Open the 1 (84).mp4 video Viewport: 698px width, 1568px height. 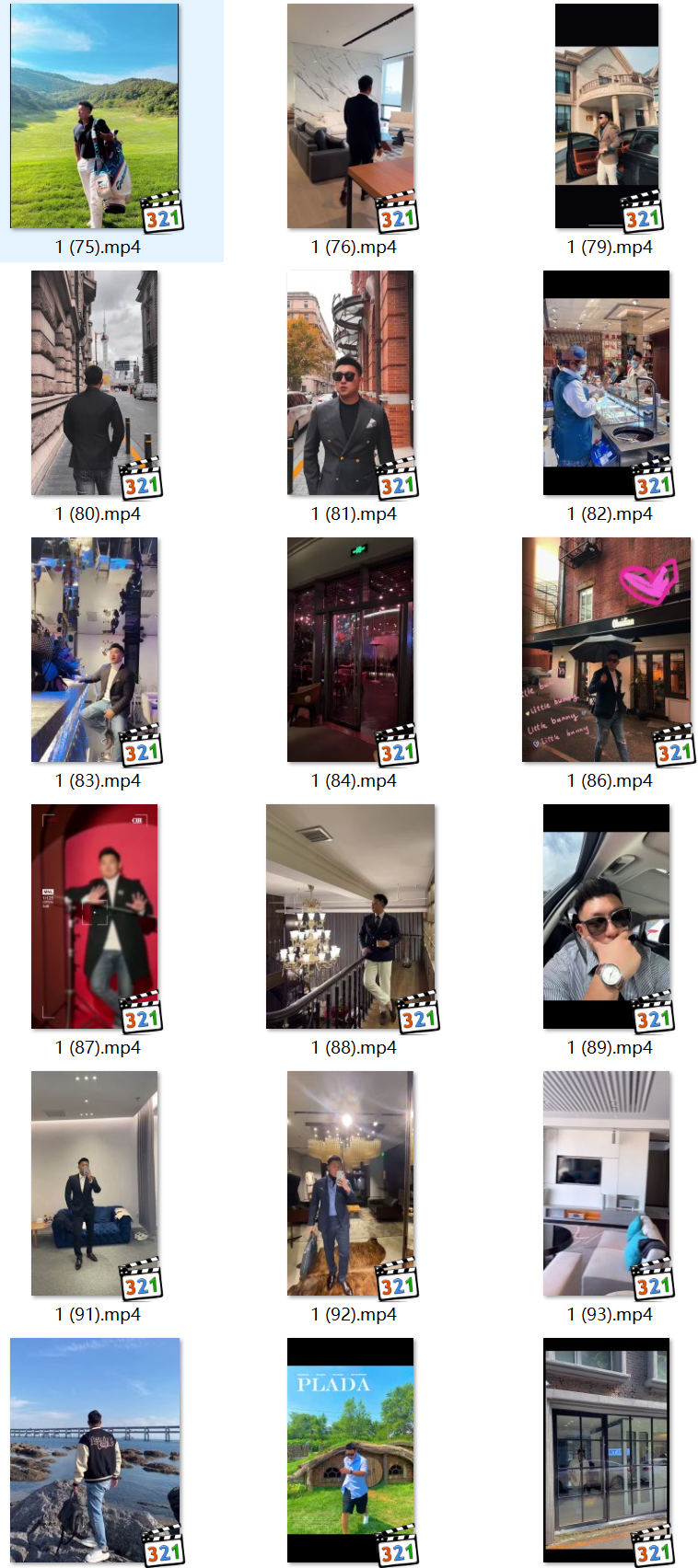[x=351, y=650]
